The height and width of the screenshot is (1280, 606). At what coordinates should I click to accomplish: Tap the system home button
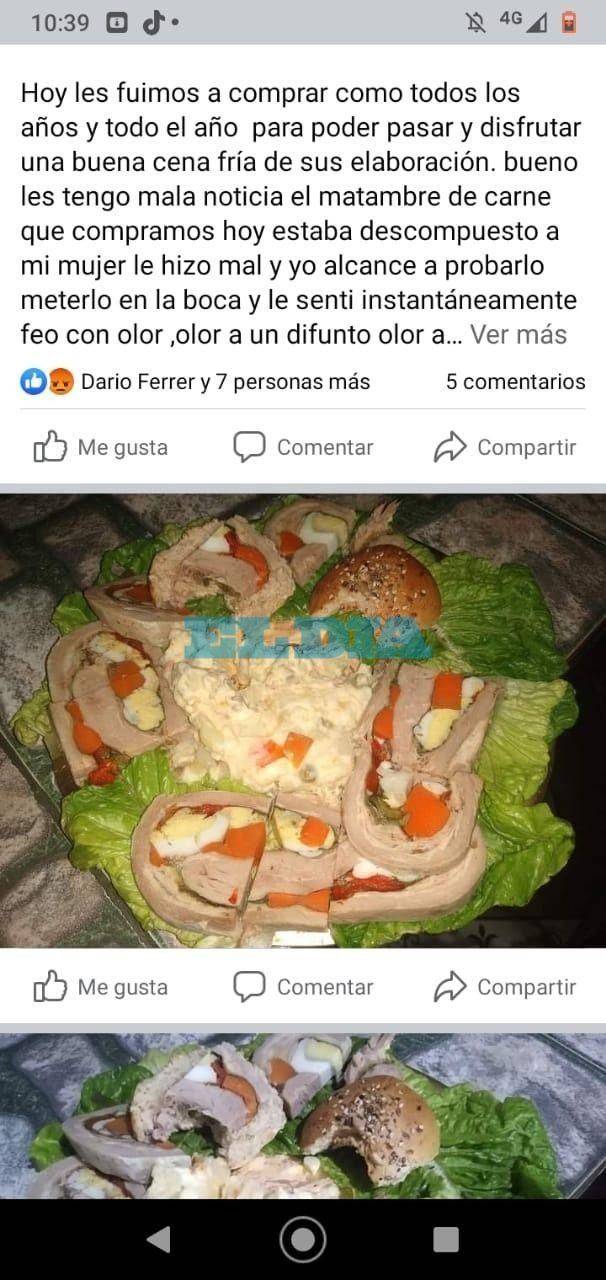coord(303,1239)
